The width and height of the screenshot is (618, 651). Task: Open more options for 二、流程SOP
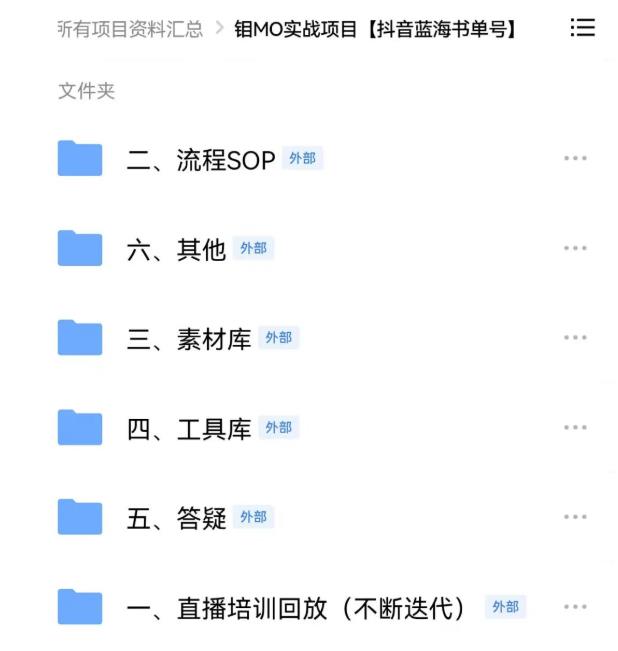(575, 159)
